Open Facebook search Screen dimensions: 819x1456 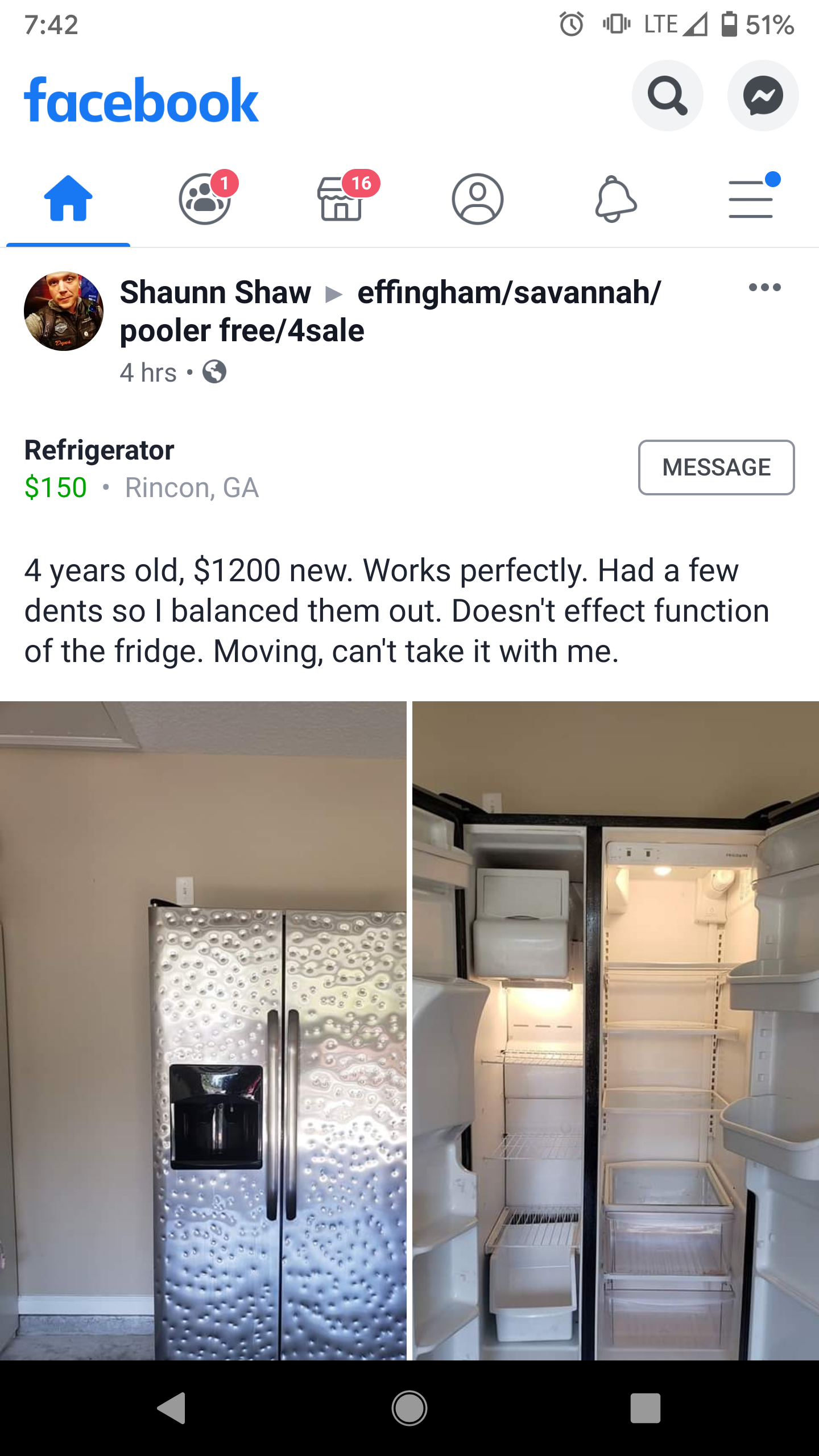[667, 96]
